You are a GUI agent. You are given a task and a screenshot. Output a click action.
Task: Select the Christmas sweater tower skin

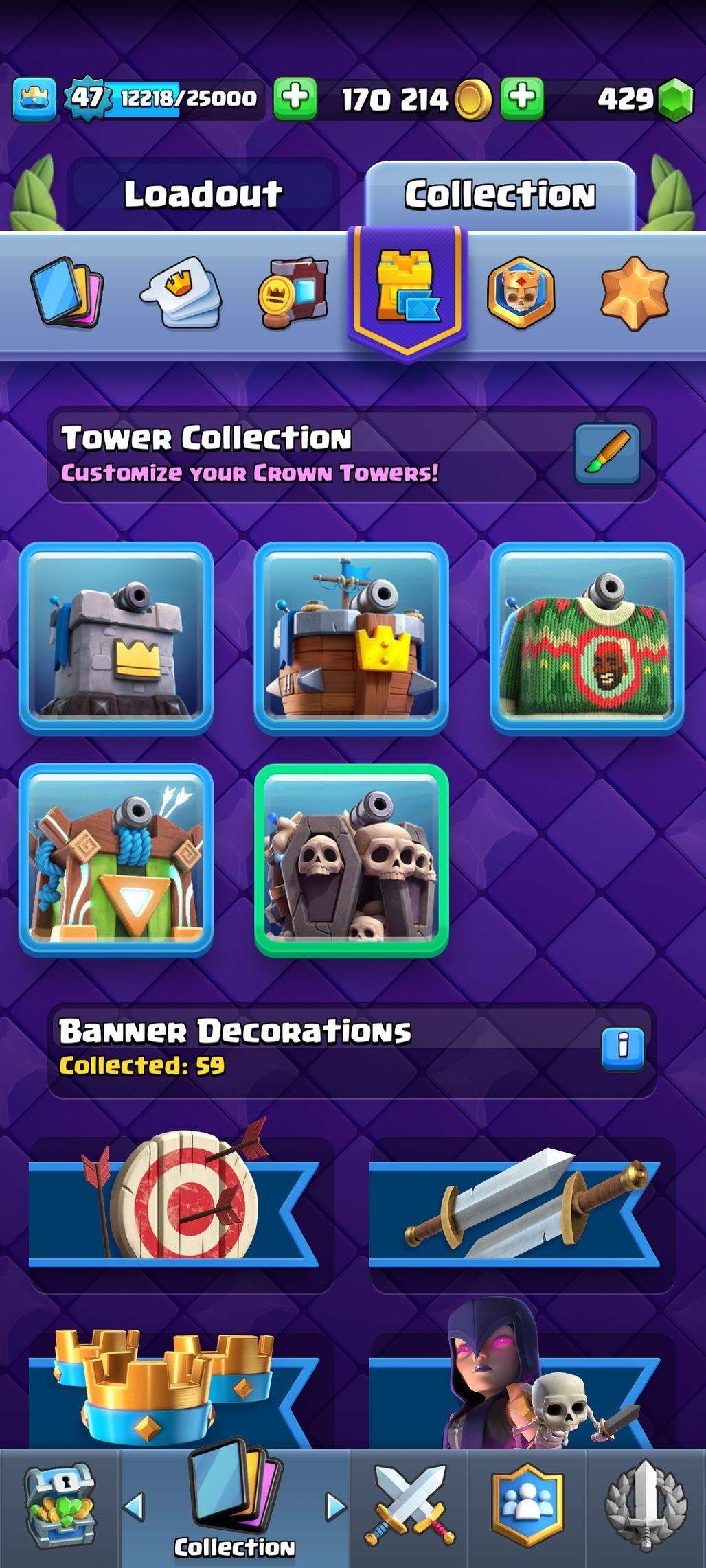(587, 638)
